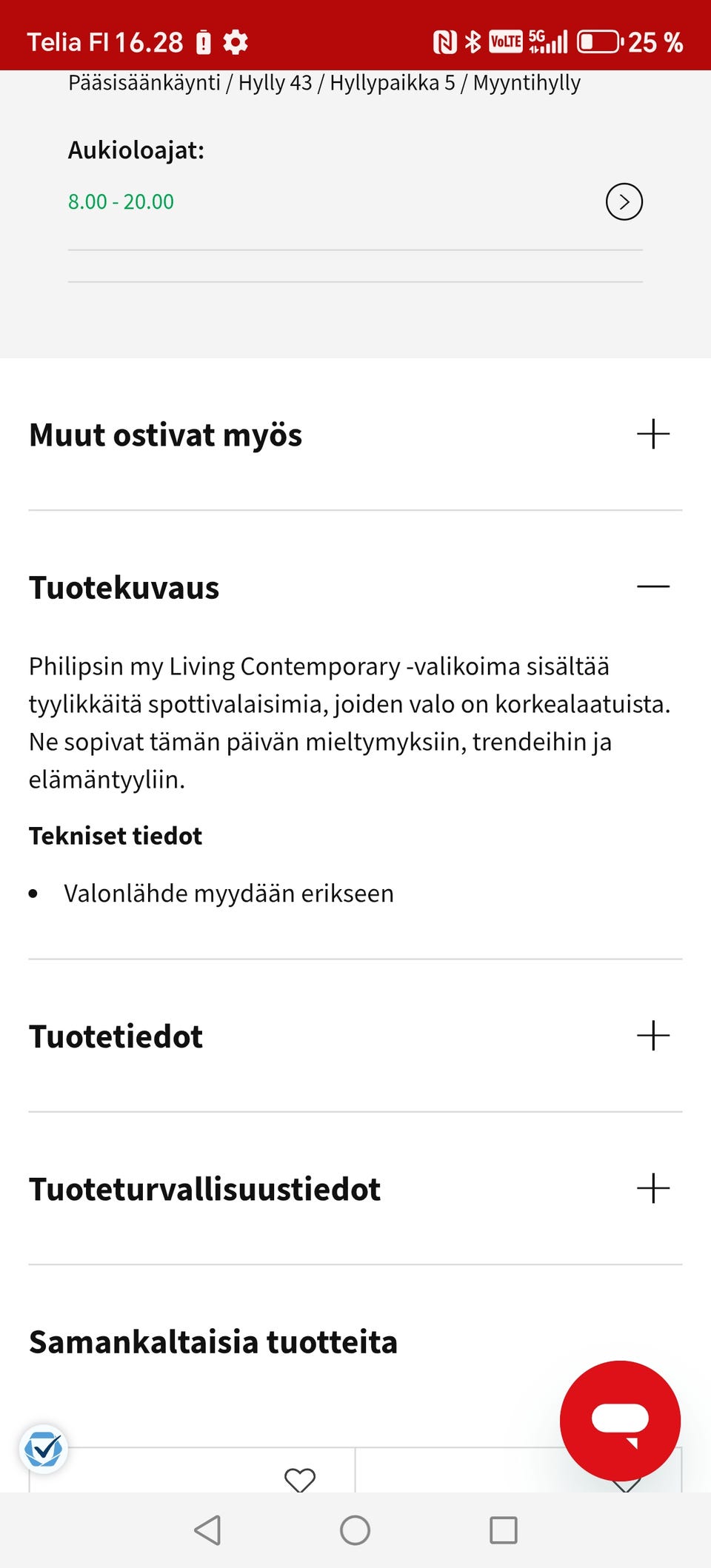Tap the battery indicator icon
This screenshot has width=711, height=1568.
600,41
